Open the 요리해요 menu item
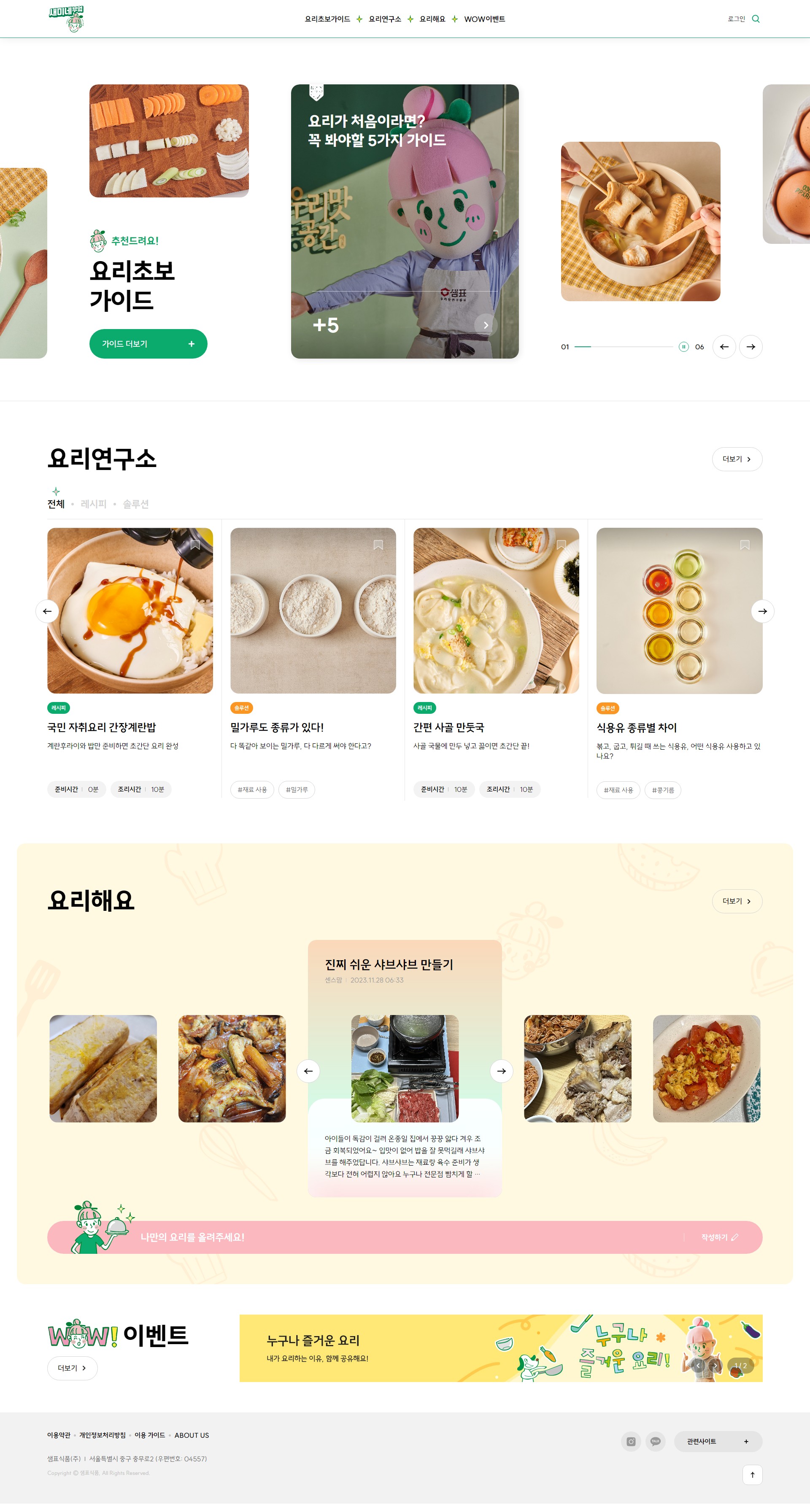This screenshot has width=810, height=1512. click(x=432, y=19)
